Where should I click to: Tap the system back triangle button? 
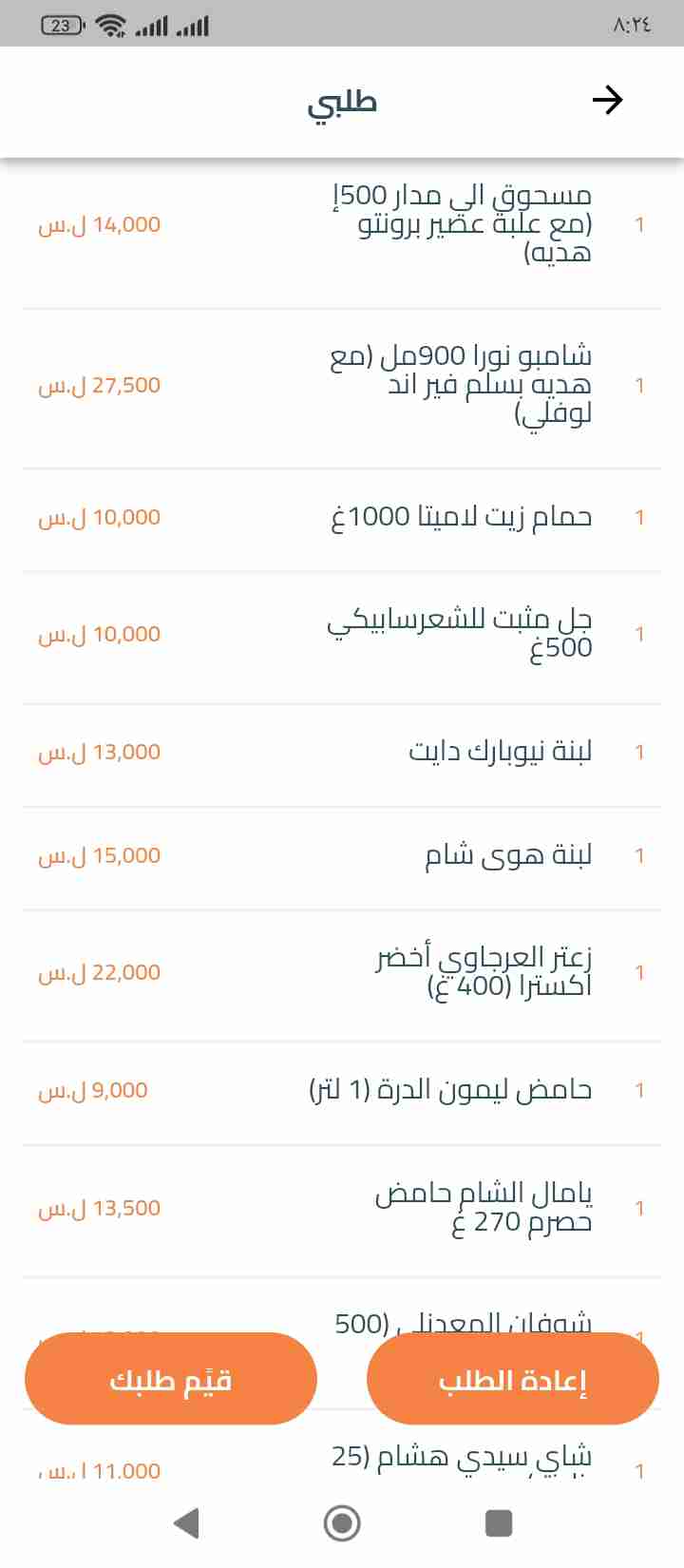point(187,1523)
